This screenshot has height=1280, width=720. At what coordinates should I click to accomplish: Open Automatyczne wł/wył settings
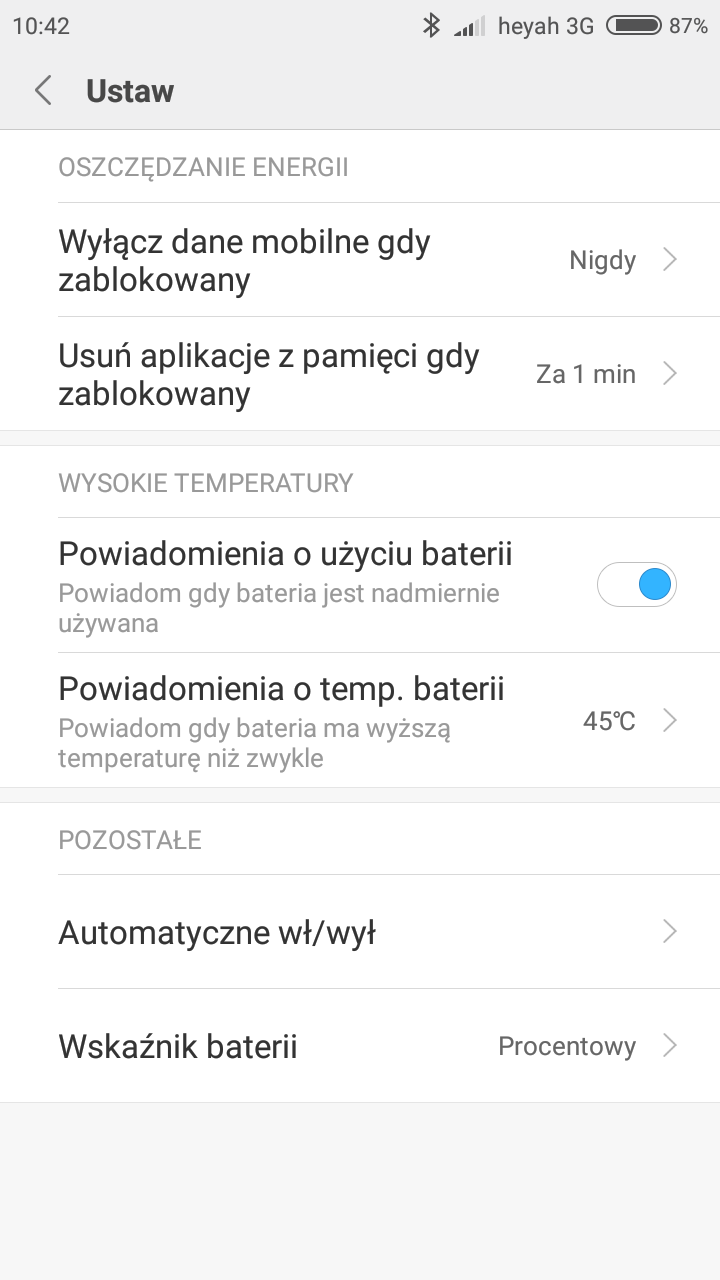[x=360, y=932]
